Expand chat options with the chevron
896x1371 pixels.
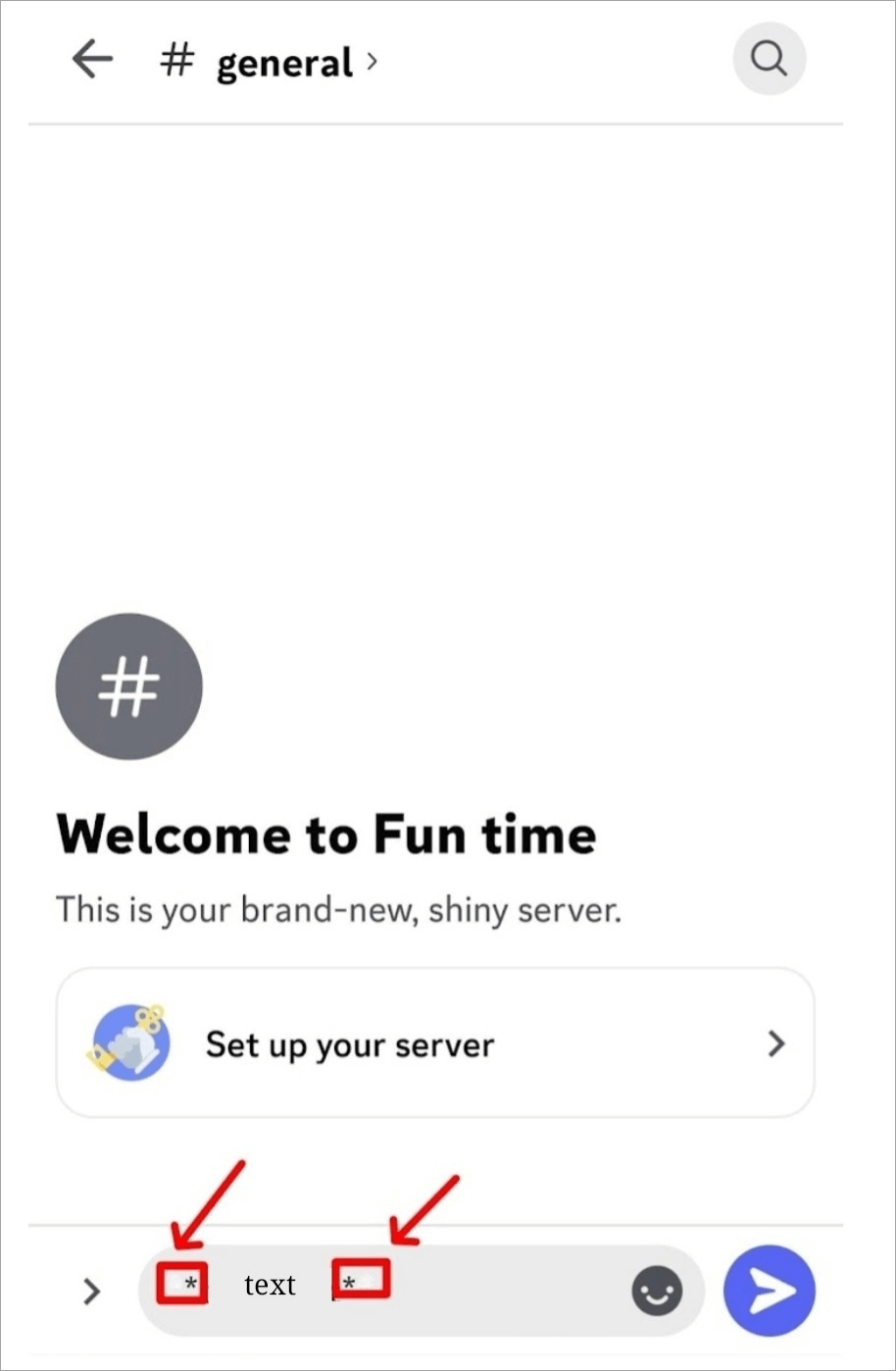(x=91, y=1292)
